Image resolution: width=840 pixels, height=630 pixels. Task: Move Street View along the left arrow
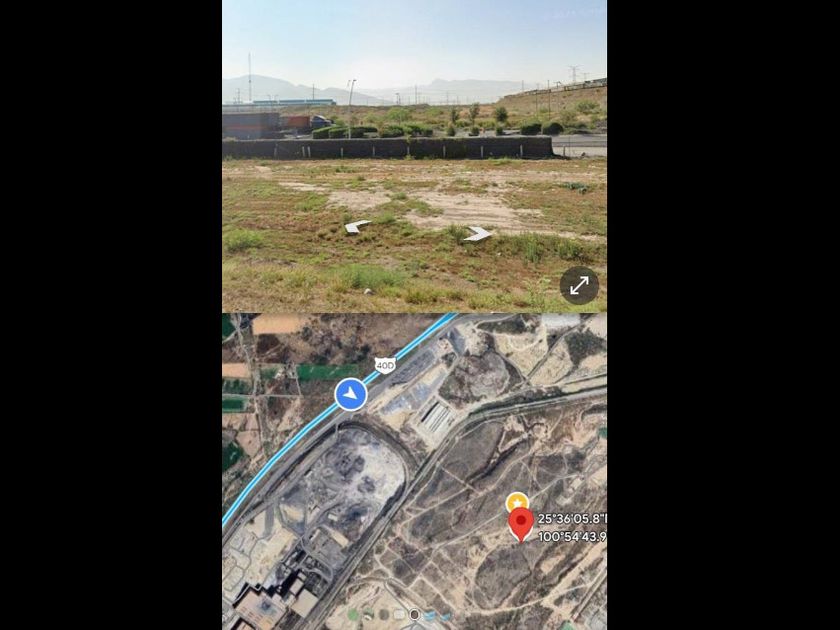(357, 227)
